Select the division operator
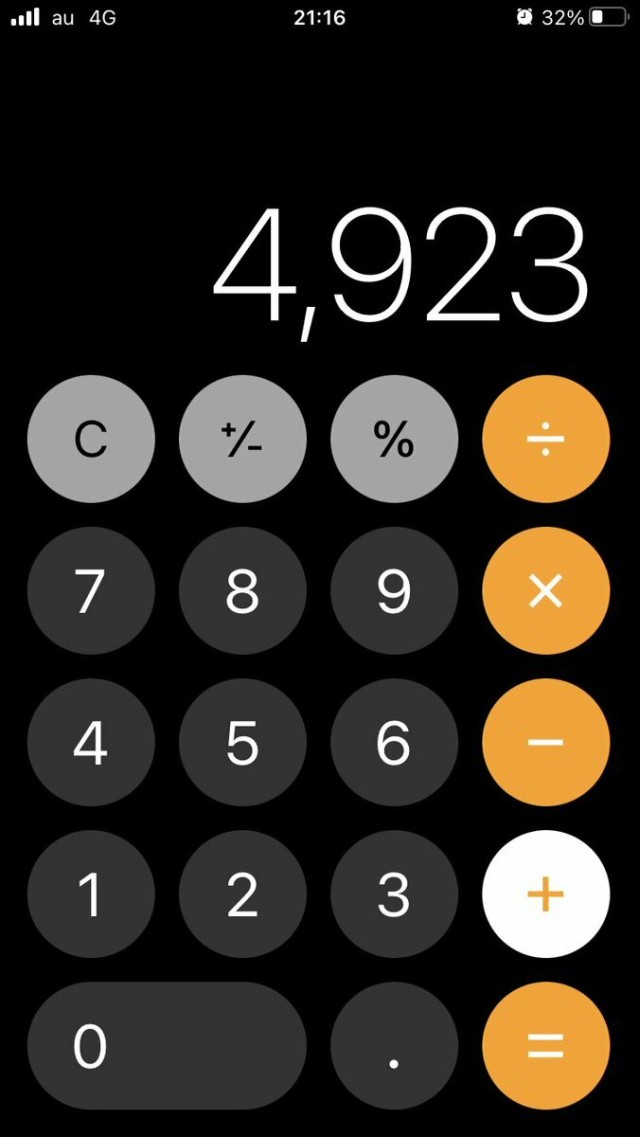Viewport: 640px width, 1137px height. [546, 438]
